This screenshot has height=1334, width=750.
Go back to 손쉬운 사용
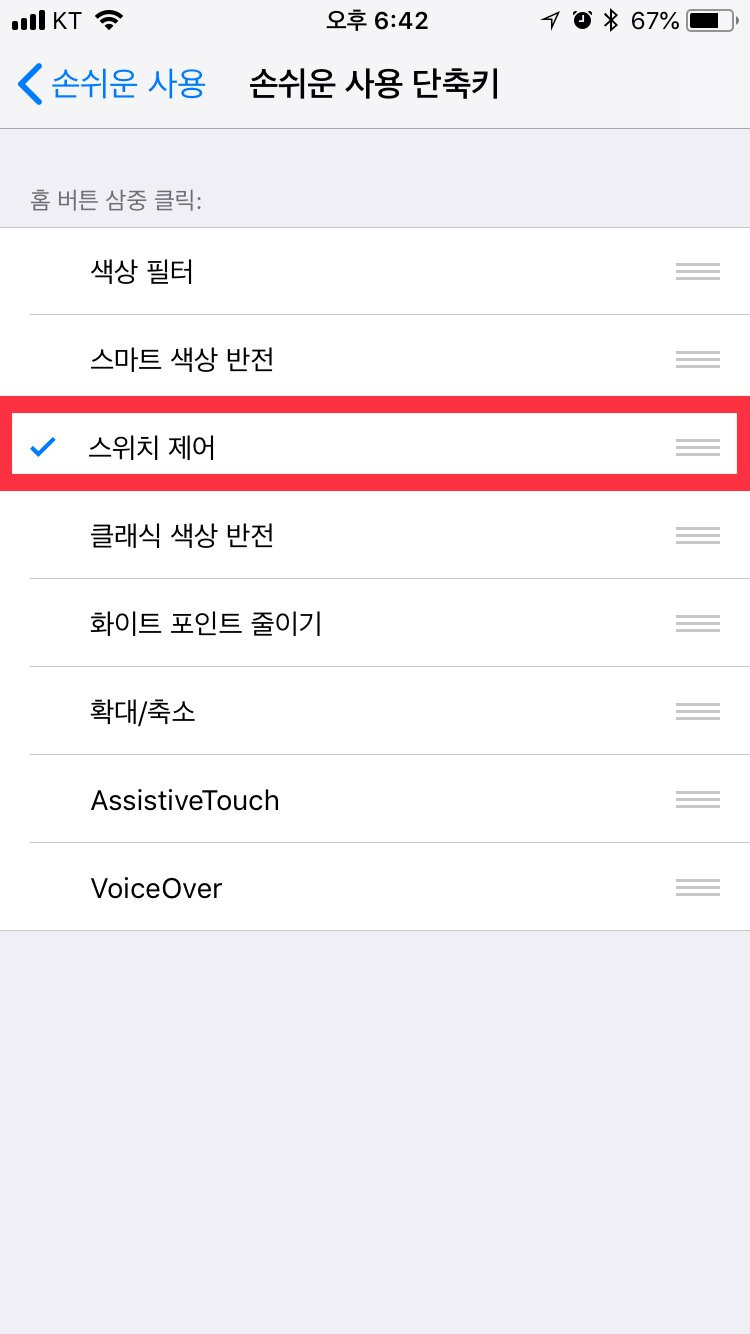[111, 84]
